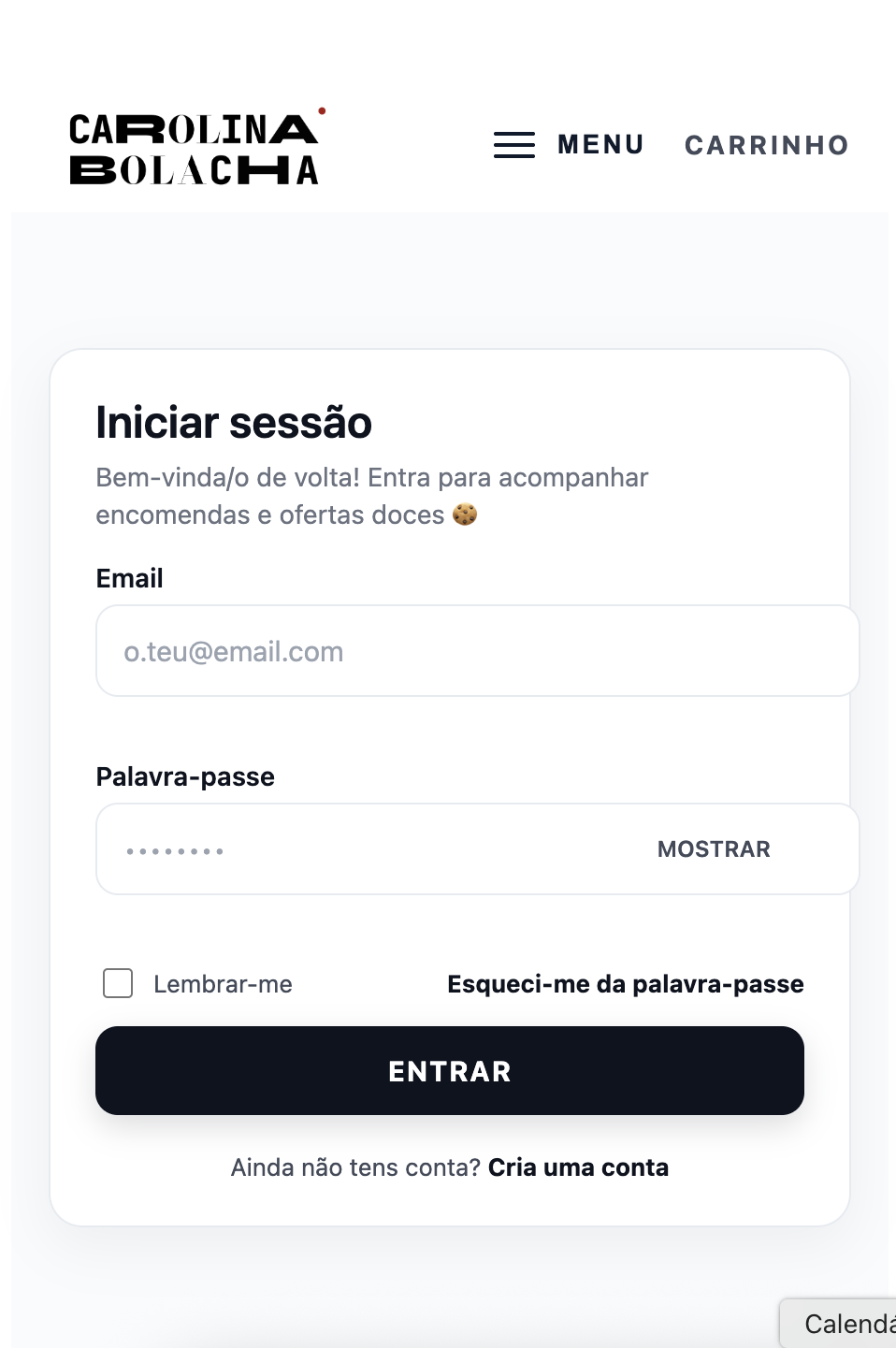Check the Lembrar-me checkbox
896x1348 pixels.
118,983
